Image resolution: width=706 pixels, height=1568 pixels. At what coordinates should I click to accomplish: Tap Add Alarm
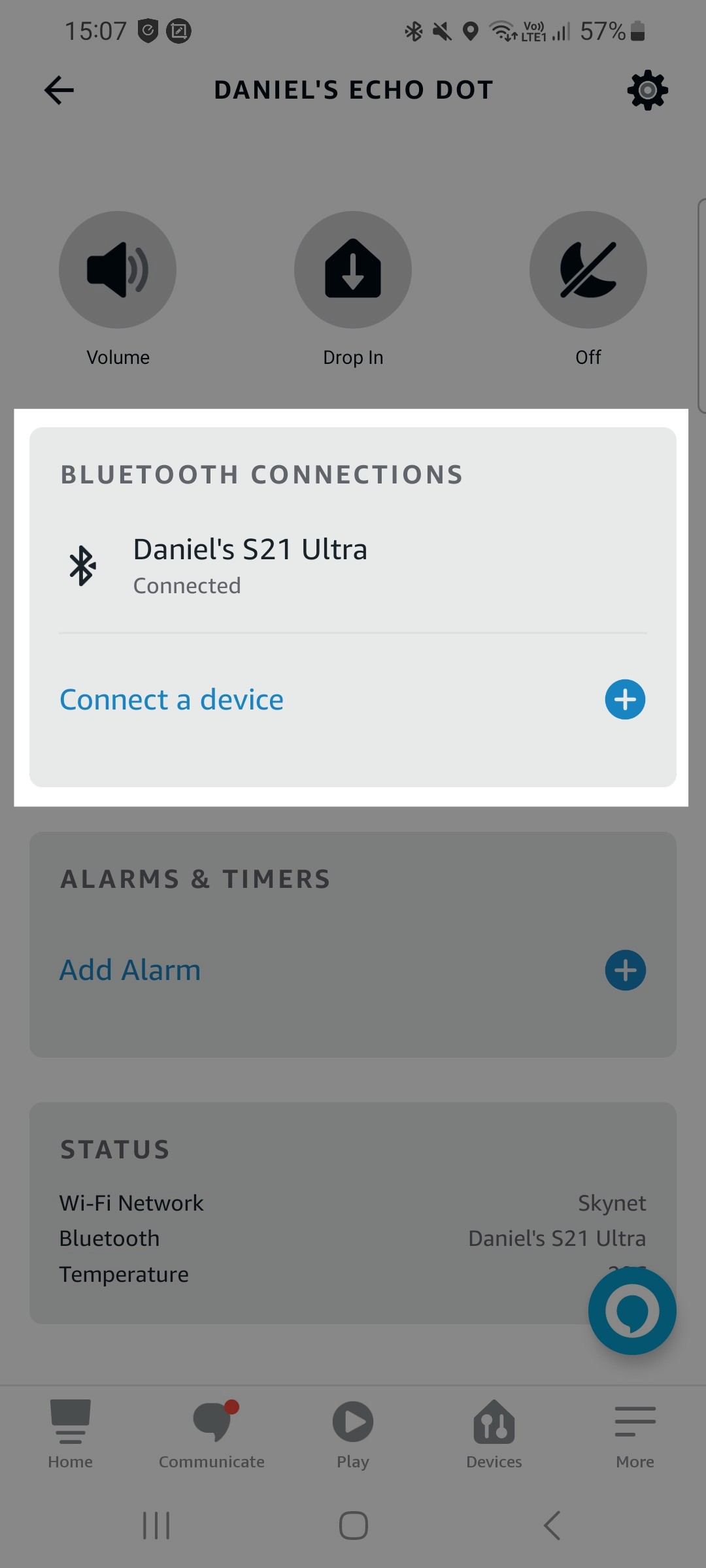click(x=130, y=970)
